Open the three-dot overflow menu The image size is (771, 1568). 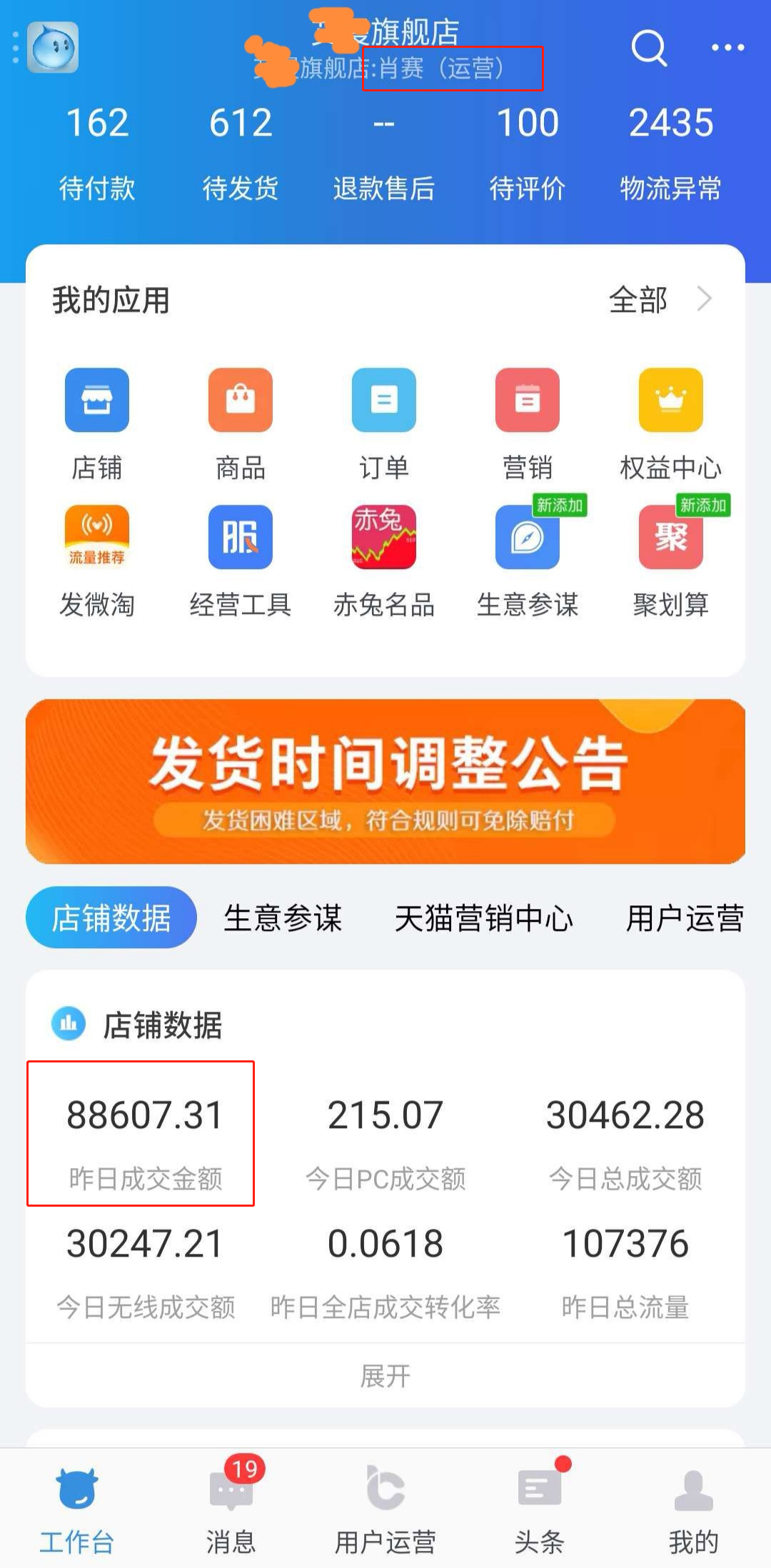pyautogui.click(x=727, y=49)
